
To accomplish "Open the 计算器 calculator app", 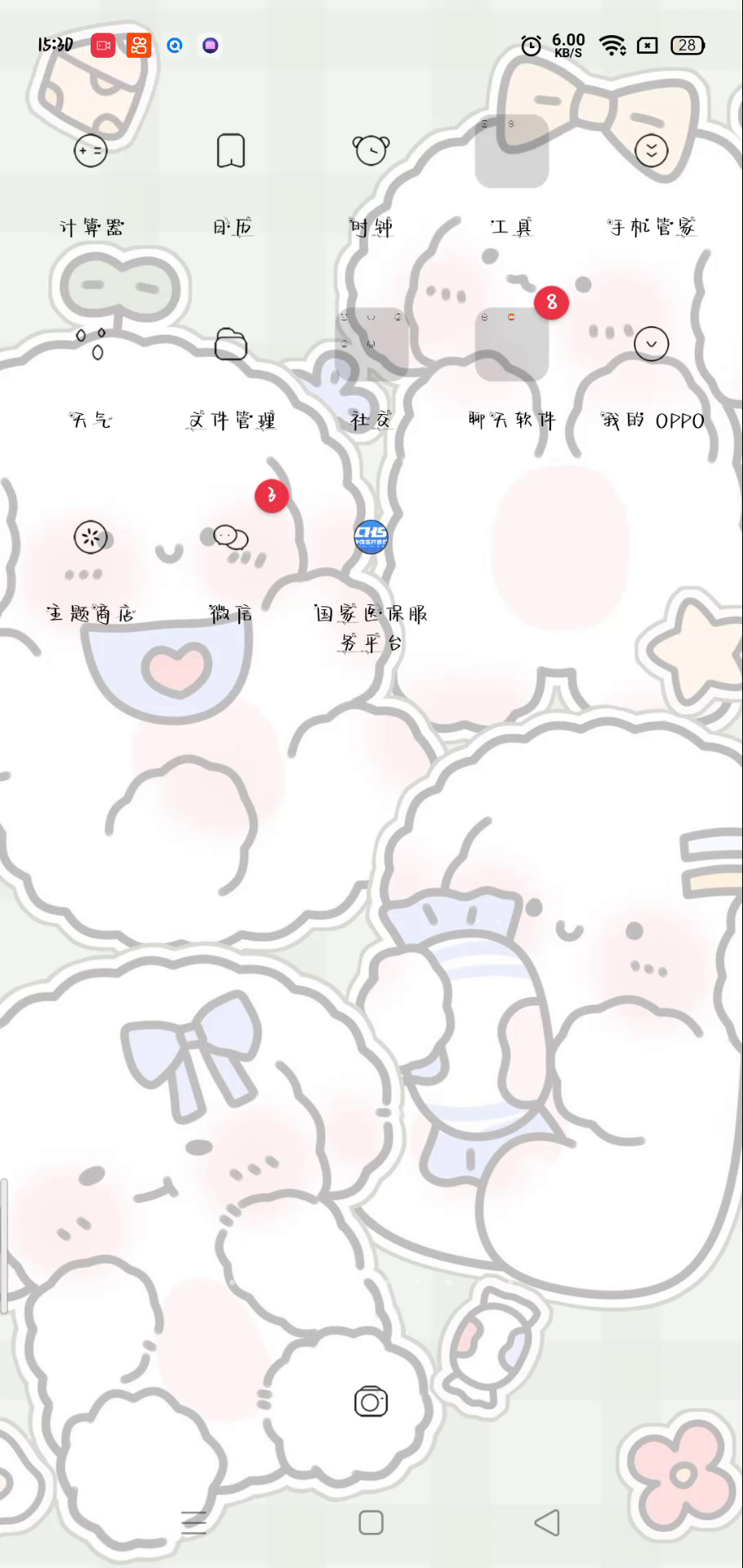I will pyautogui.click(x=91, y=151).
